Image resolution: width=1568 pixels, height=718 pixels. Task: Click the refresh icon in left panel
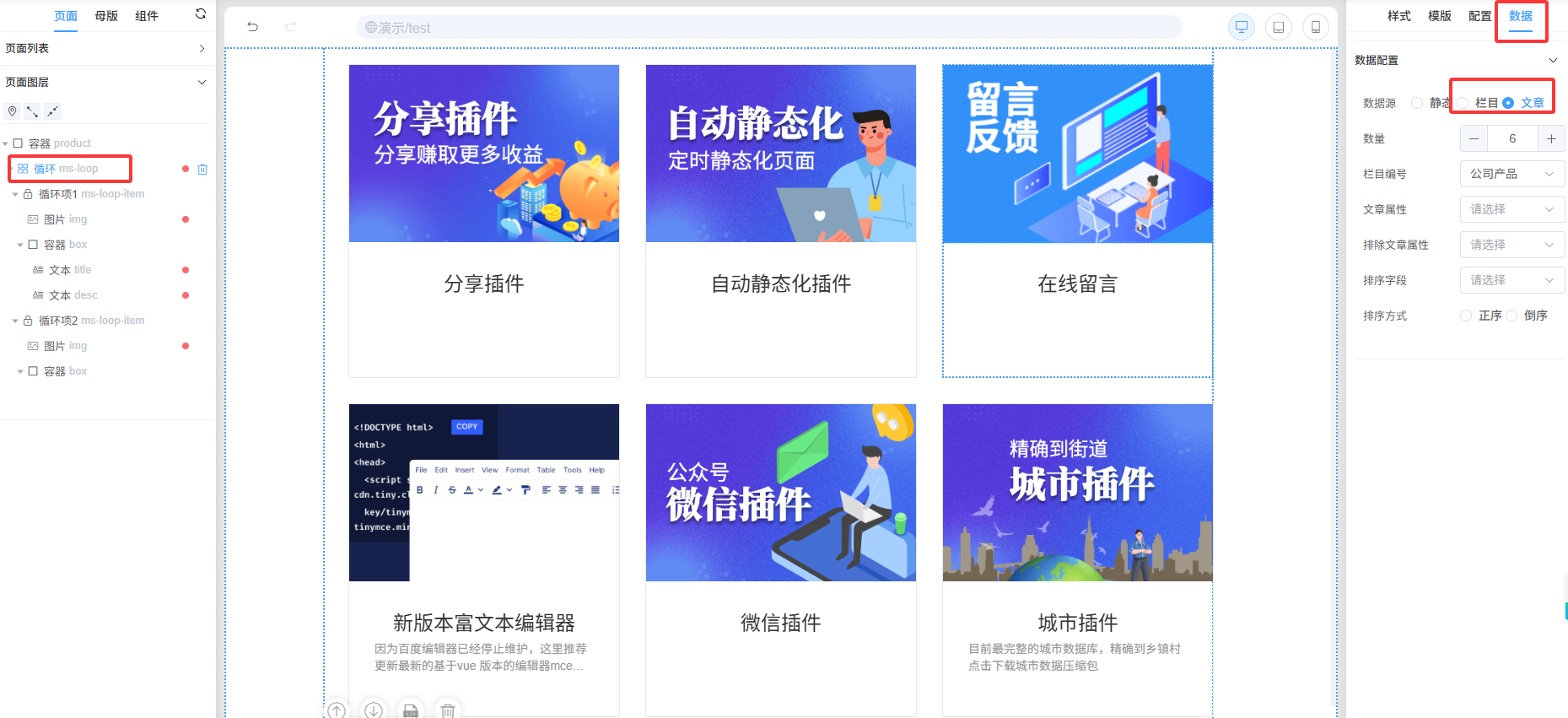pos(201,13)
